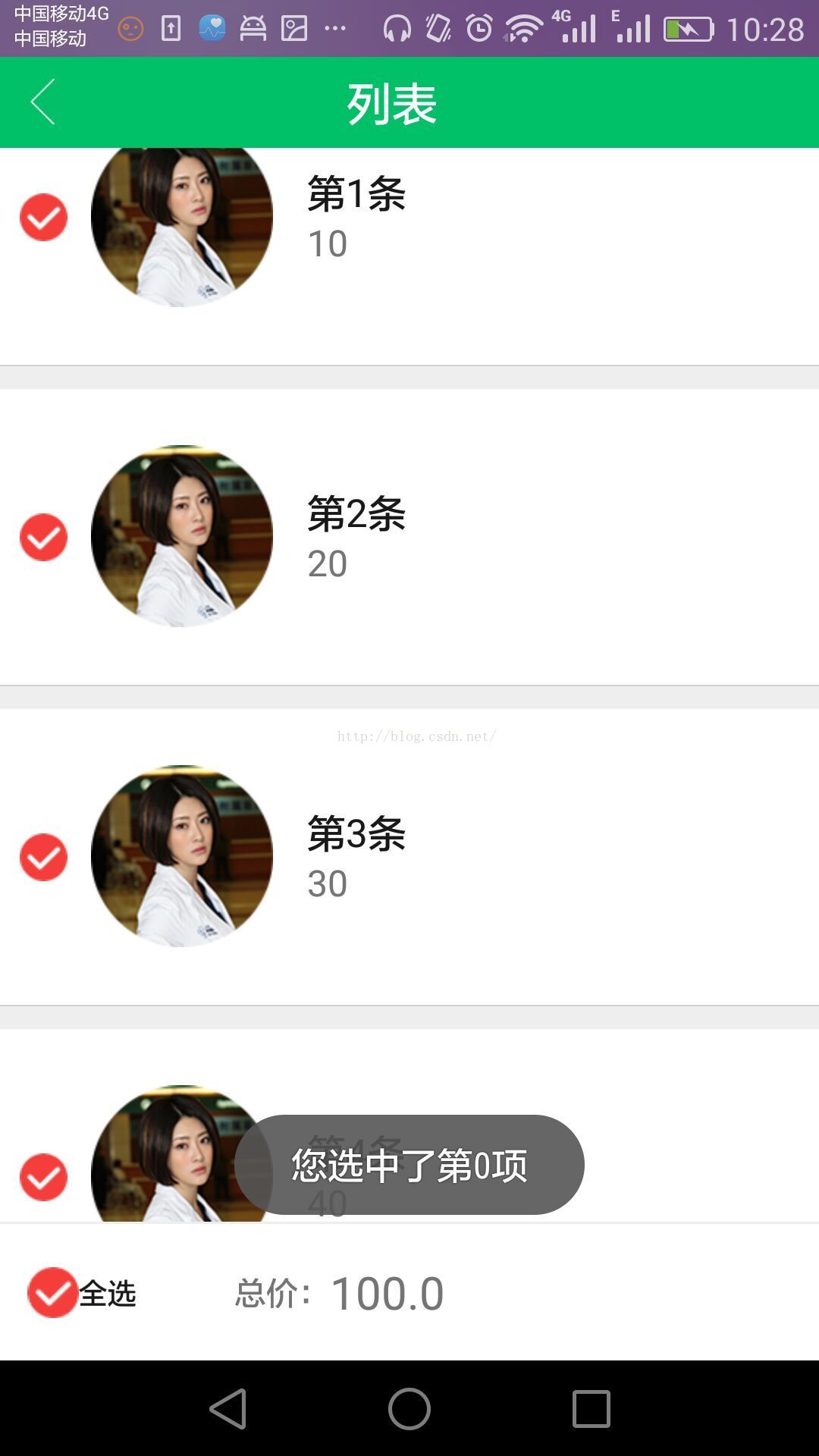819x1456 pixels.
Task: Tap the system home button
Action: (x=409, y=1409)
